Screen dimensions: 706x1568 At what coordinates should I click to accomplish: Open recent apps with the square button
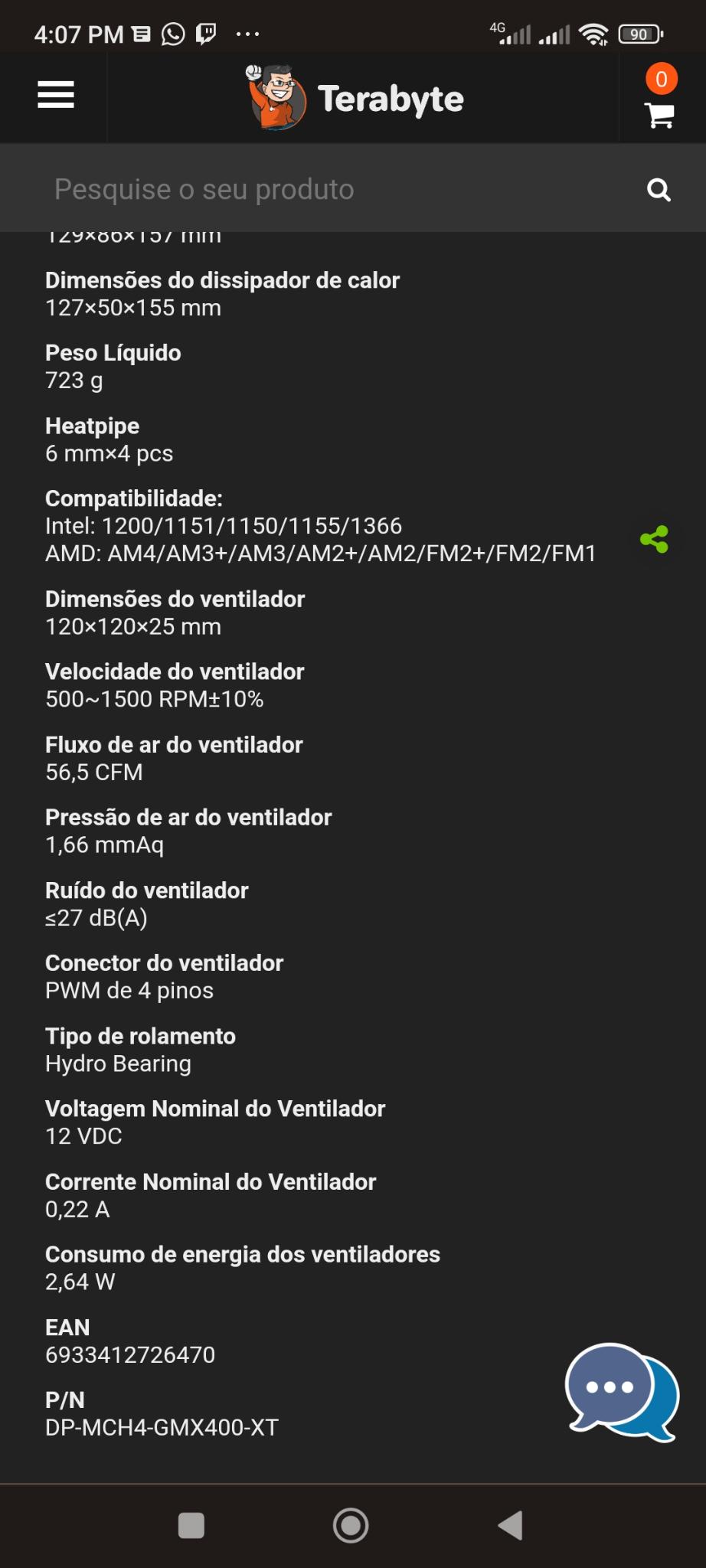(191, 1525)
